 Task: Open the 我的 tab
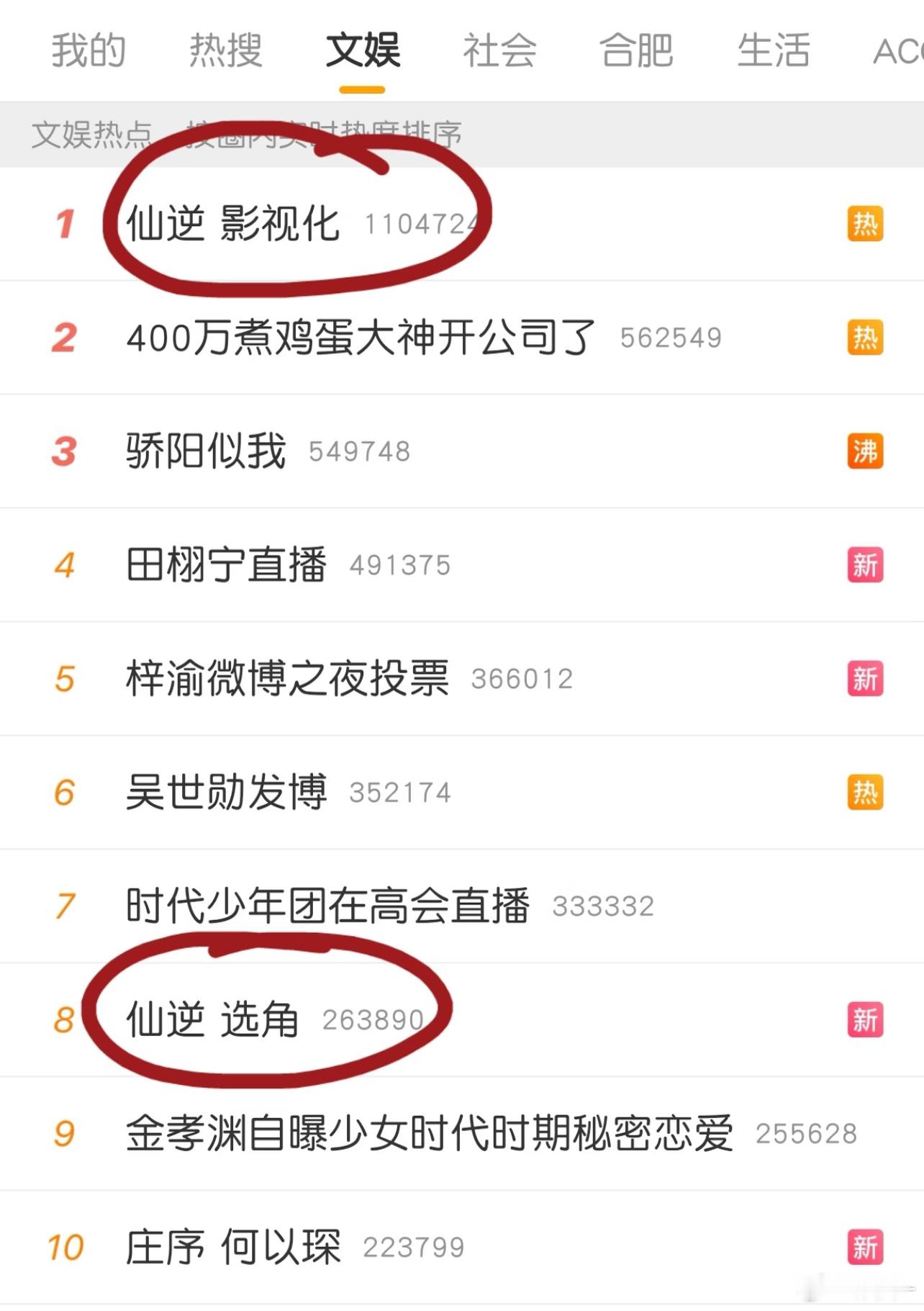point(88,49)
